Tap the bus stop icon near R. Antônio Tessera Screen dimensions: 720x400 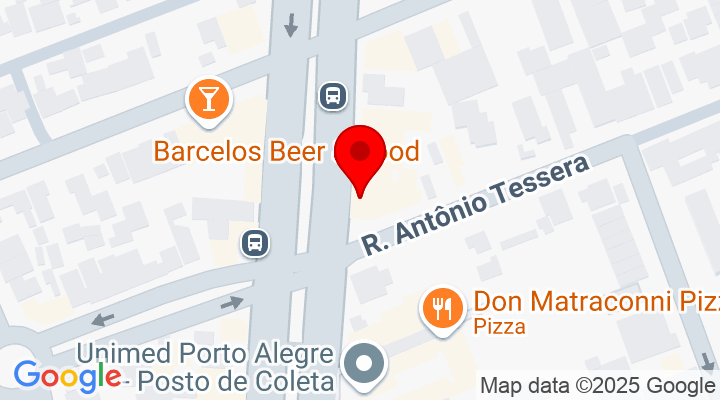[256, 242]
